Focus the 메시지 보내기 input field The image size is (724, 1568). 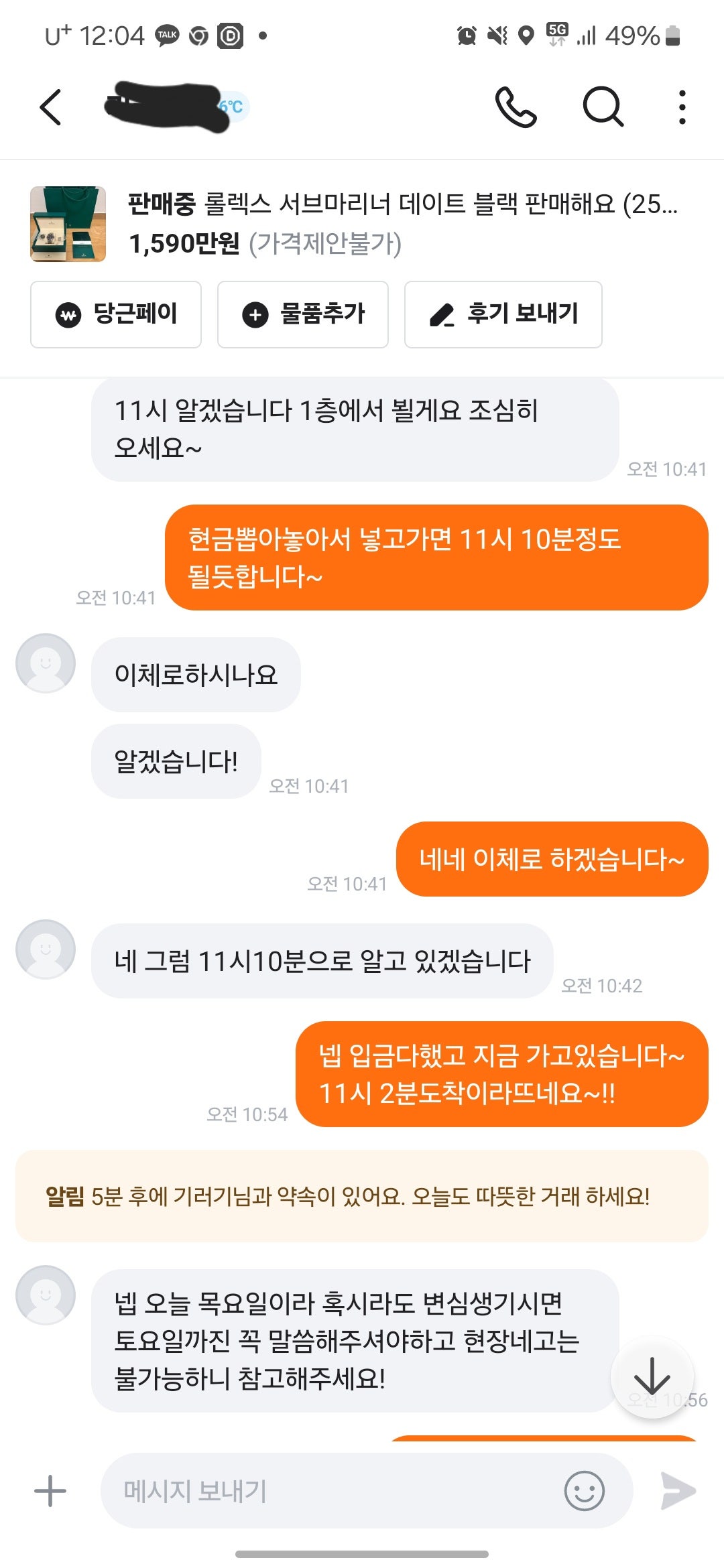tap(328, 1491)
